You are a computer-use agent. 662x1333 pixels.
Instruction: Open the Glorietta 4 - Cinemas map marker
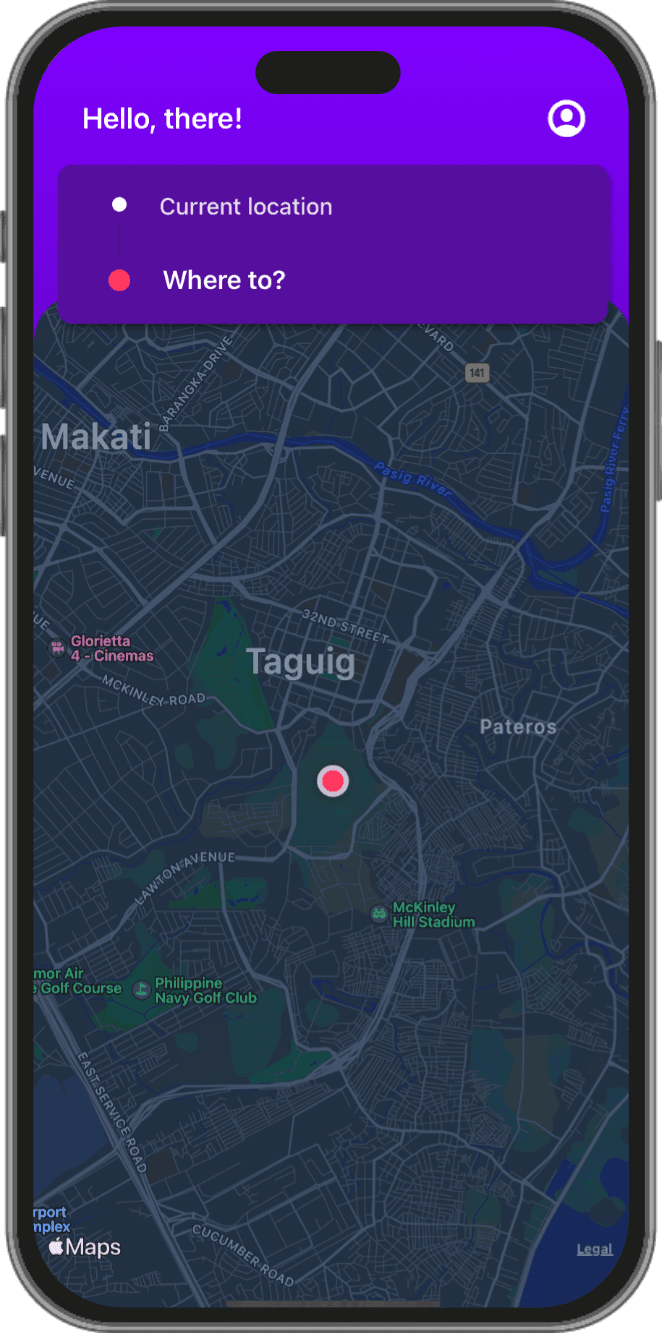tap(57, 647)
